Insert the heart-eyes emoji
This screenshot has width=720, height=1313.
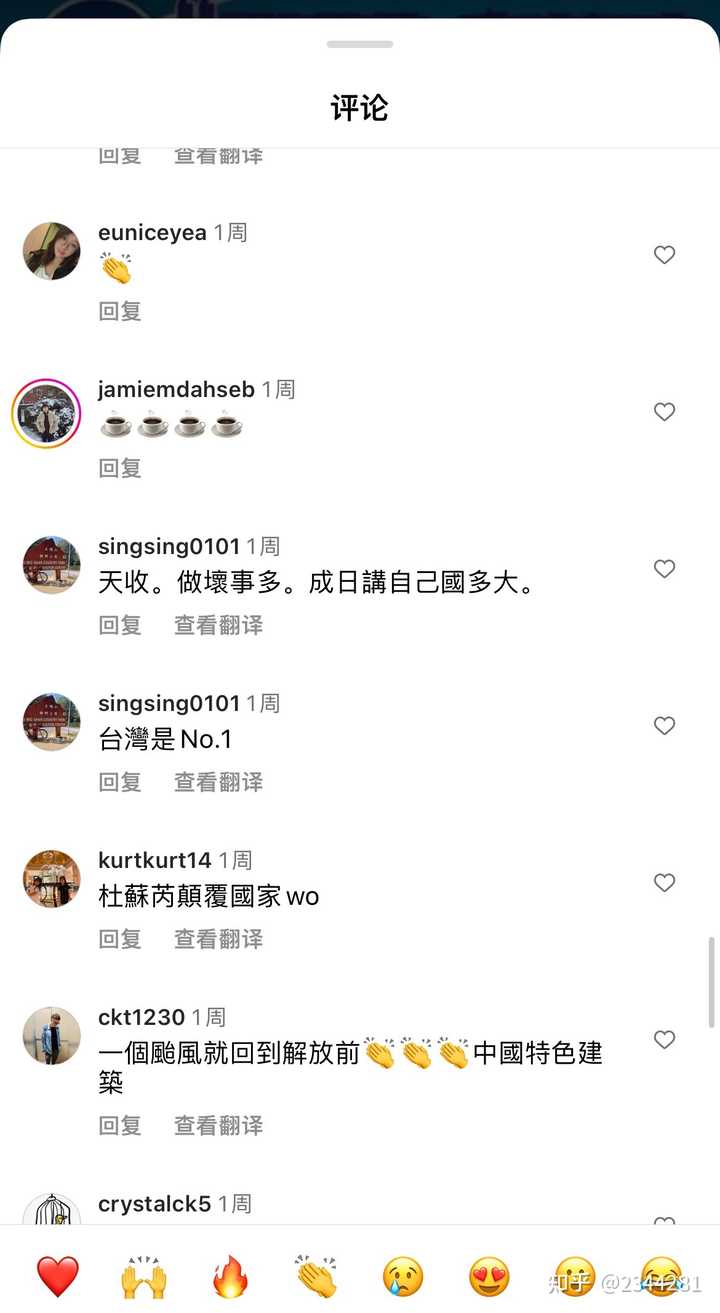489,1277
